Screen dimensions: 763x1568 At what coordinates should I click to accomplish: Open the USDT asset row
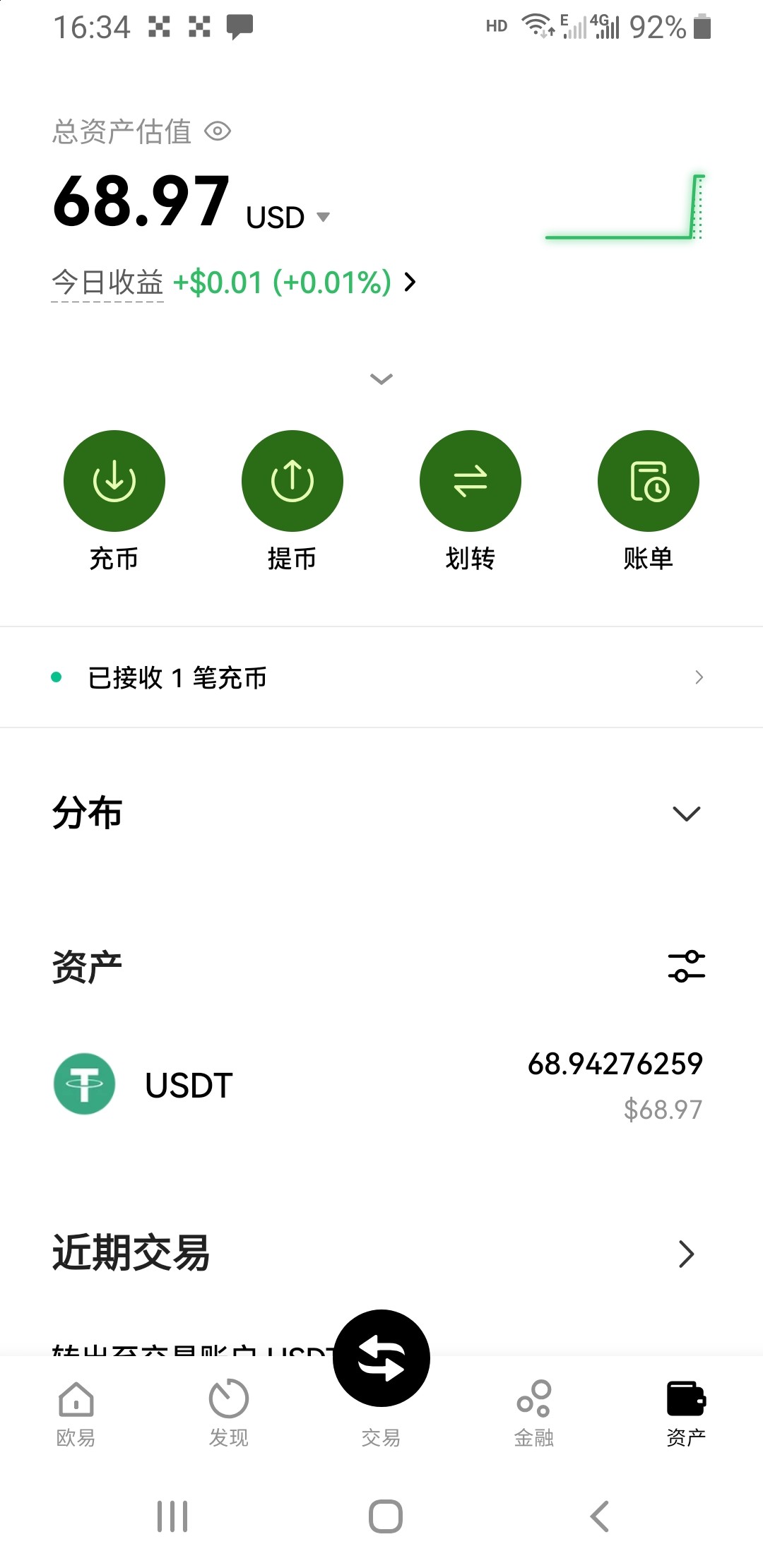[x=381, y=1085]
